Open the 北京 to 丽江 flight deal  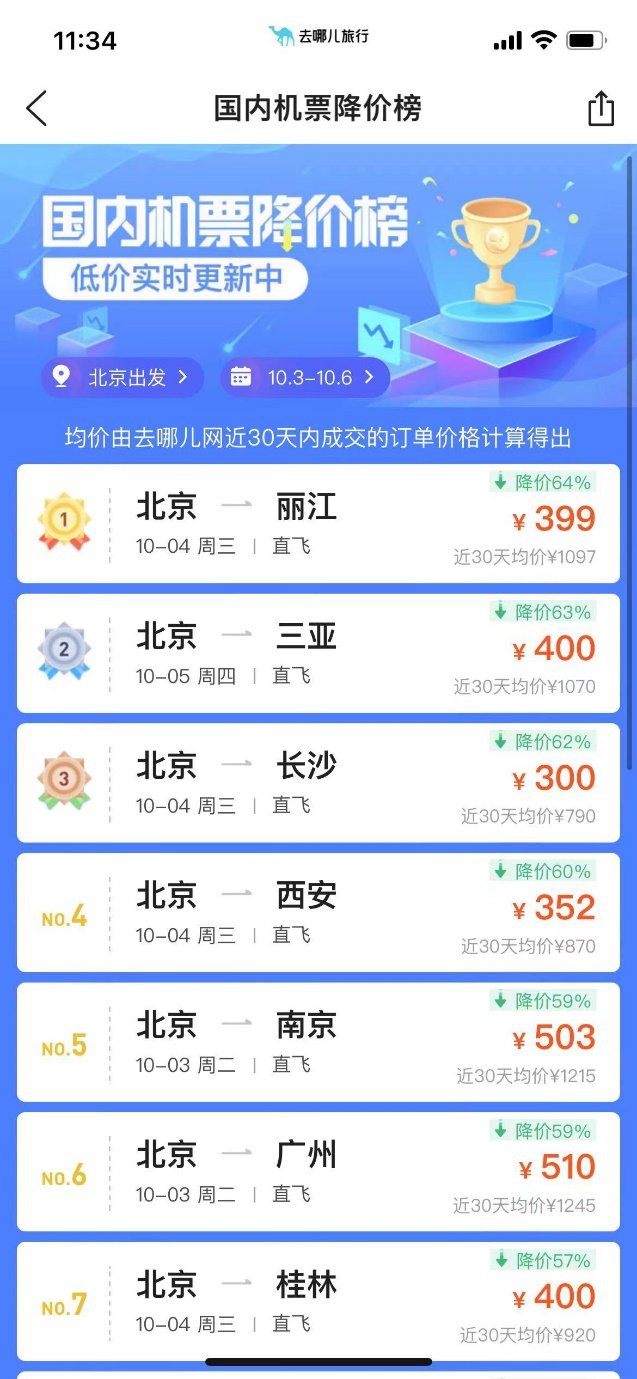[318, 523]
